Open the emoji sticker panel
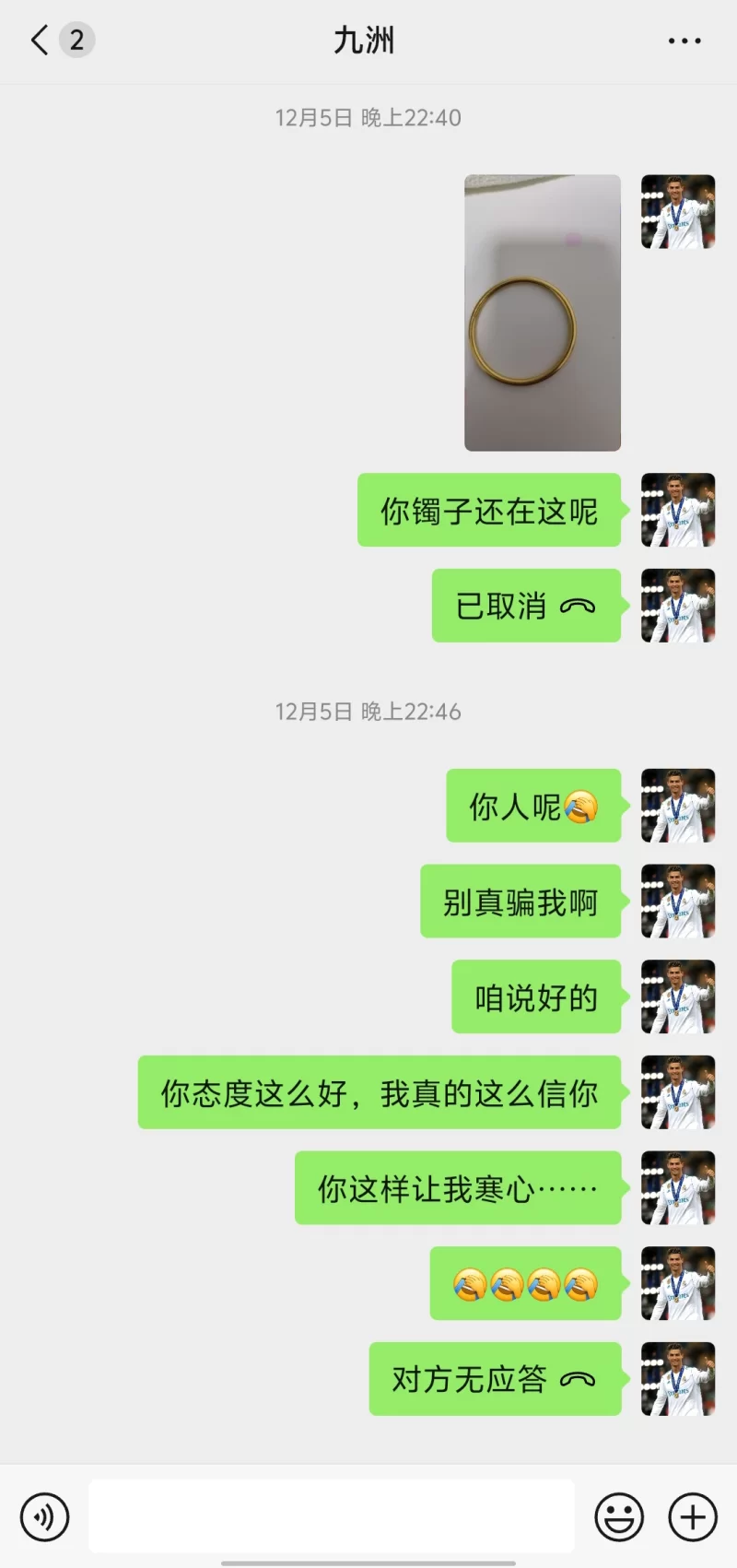The height and width of the screenshot is (1568, 737). coord(619,1516)
